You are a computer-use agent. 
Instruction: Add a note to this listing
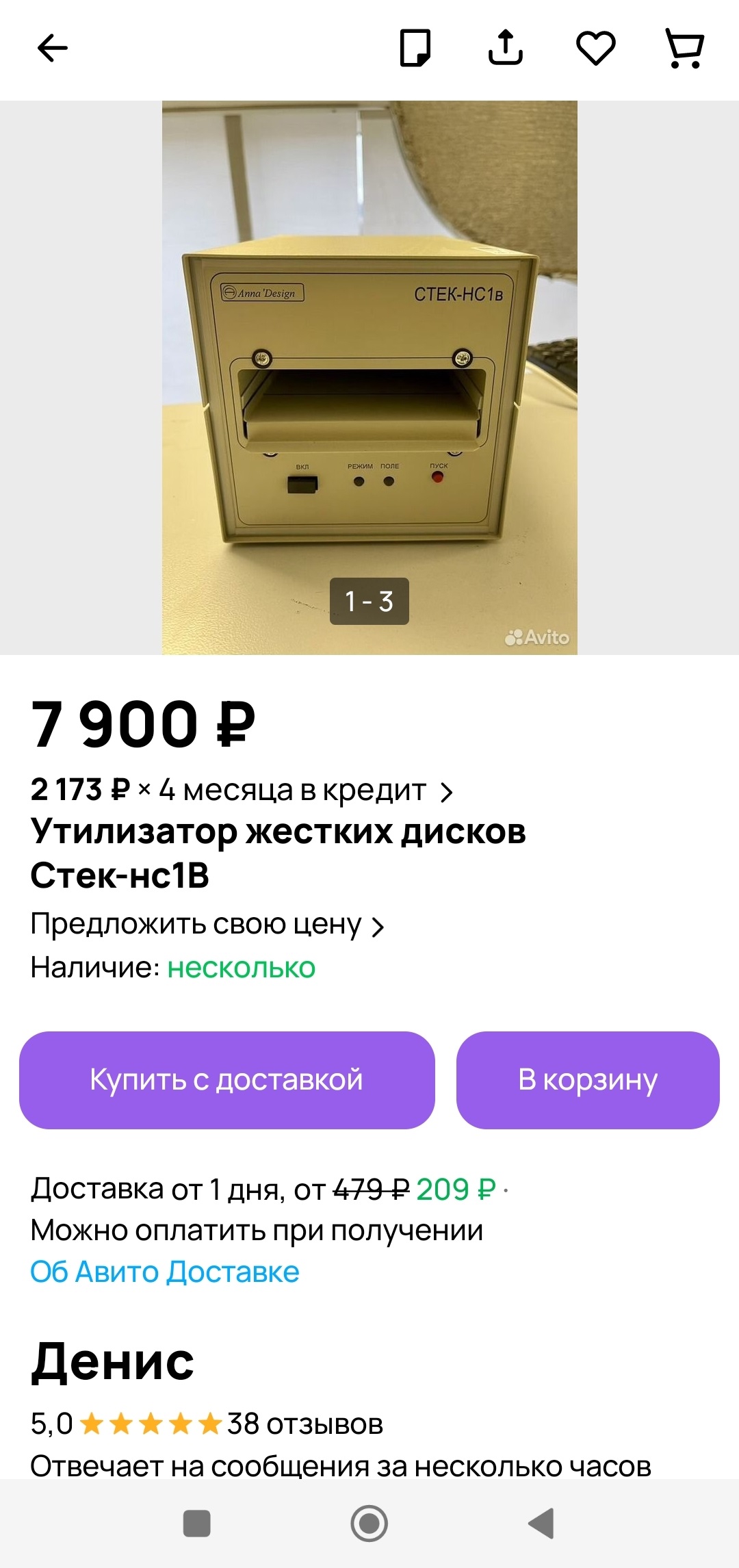pos(415,48)
